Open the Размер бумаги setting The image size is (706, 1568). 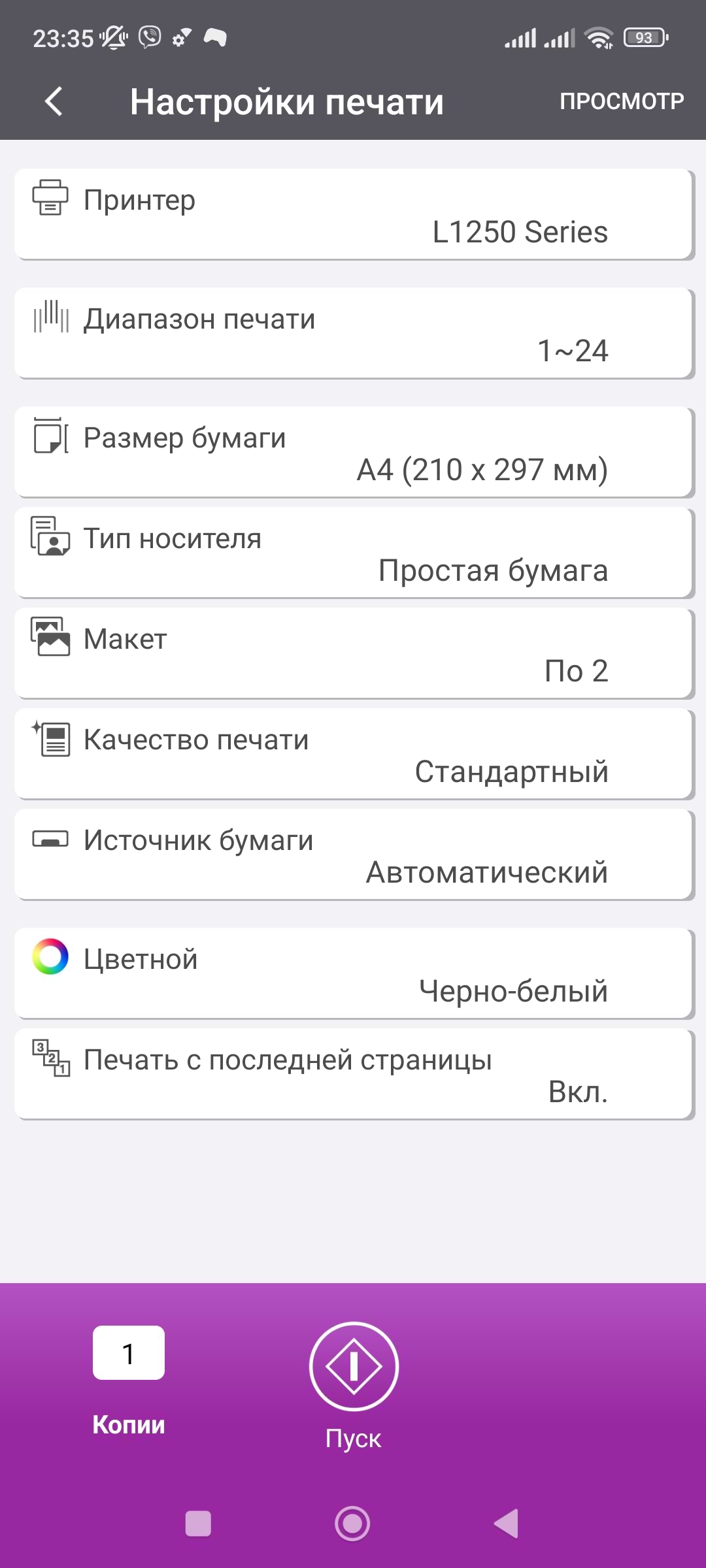(x=353, y=452)
